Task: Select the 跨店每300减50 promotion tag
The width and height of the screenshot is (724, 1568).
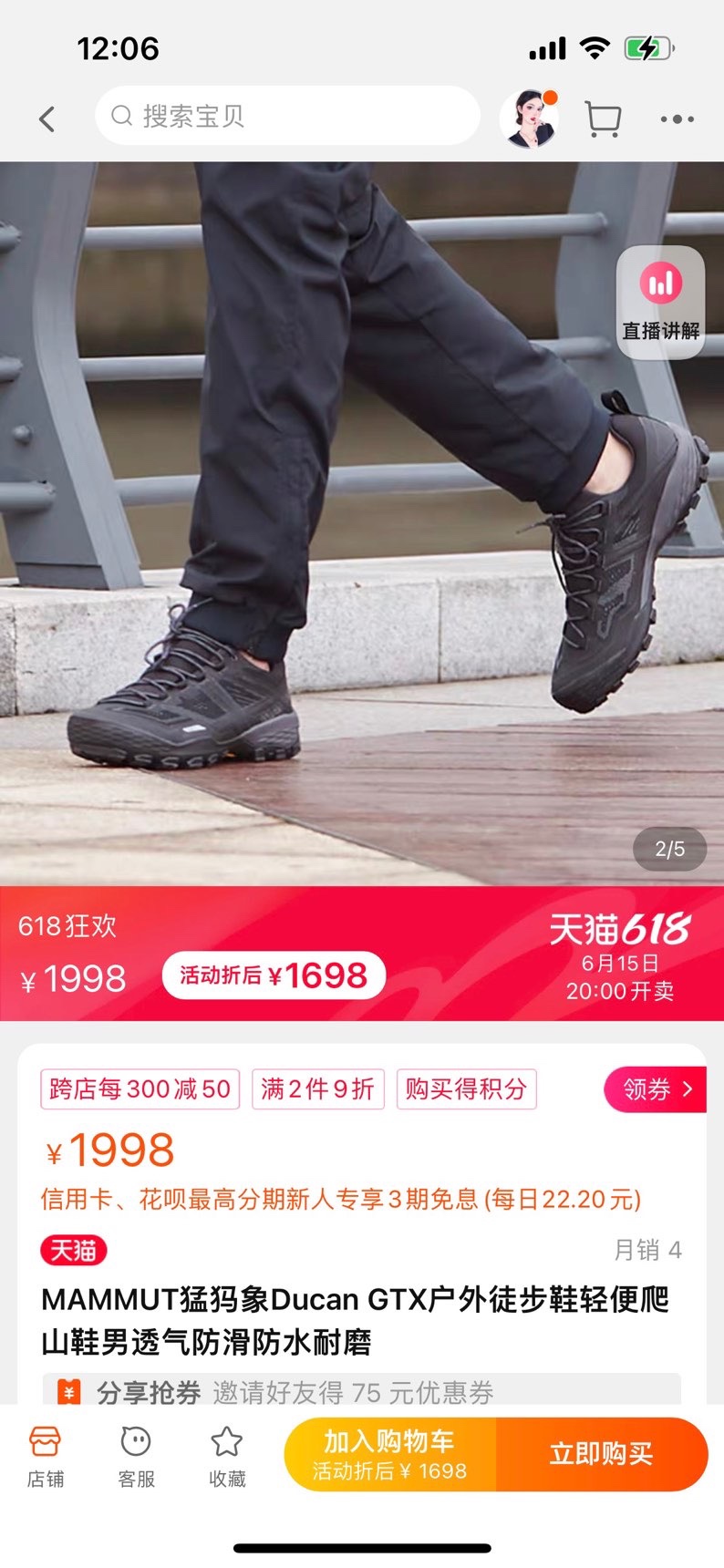Action: [x=140, y=1088]
